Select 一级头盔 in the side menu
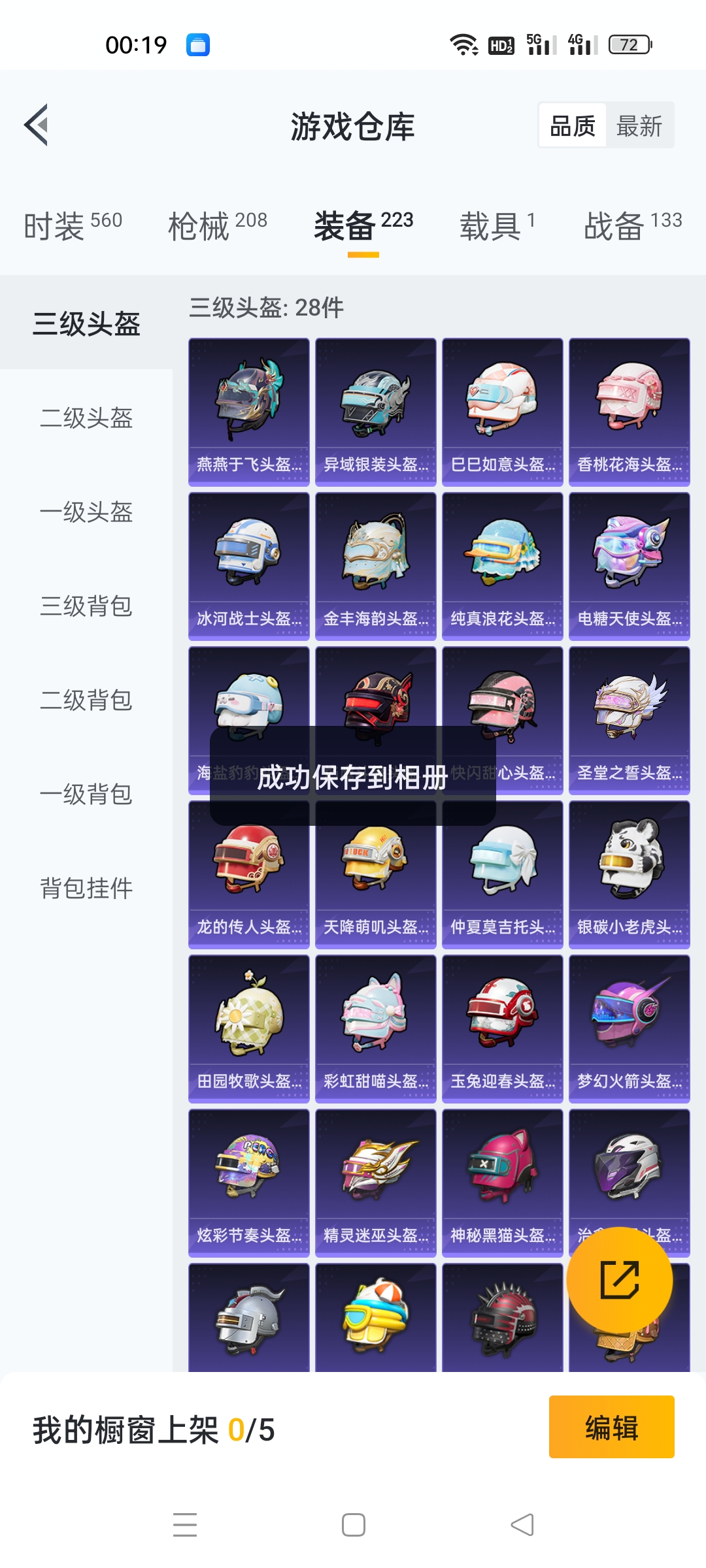The width and height of the screenshot is (706, 1568). [x=86, y=512]
